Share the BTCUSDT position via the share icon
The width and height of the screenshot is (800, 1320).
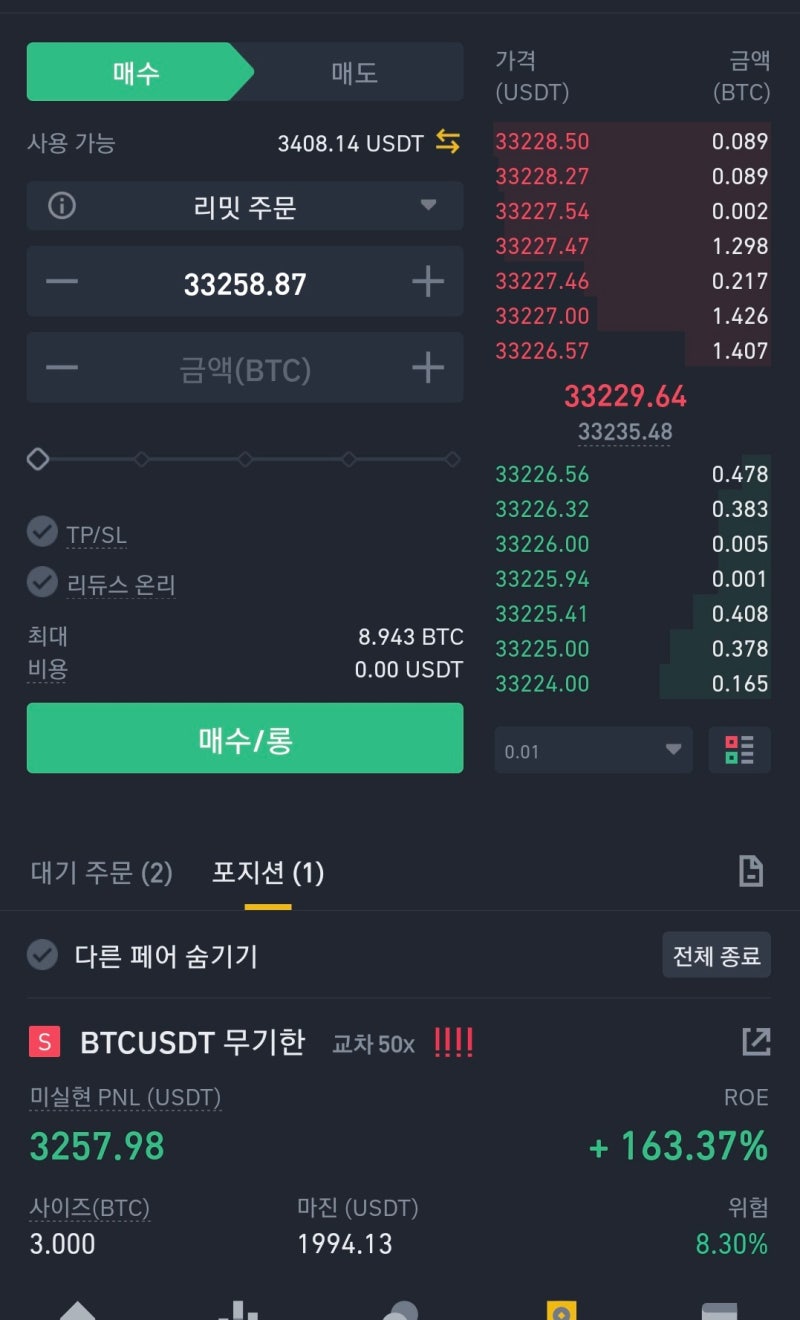pos(756,1042)
